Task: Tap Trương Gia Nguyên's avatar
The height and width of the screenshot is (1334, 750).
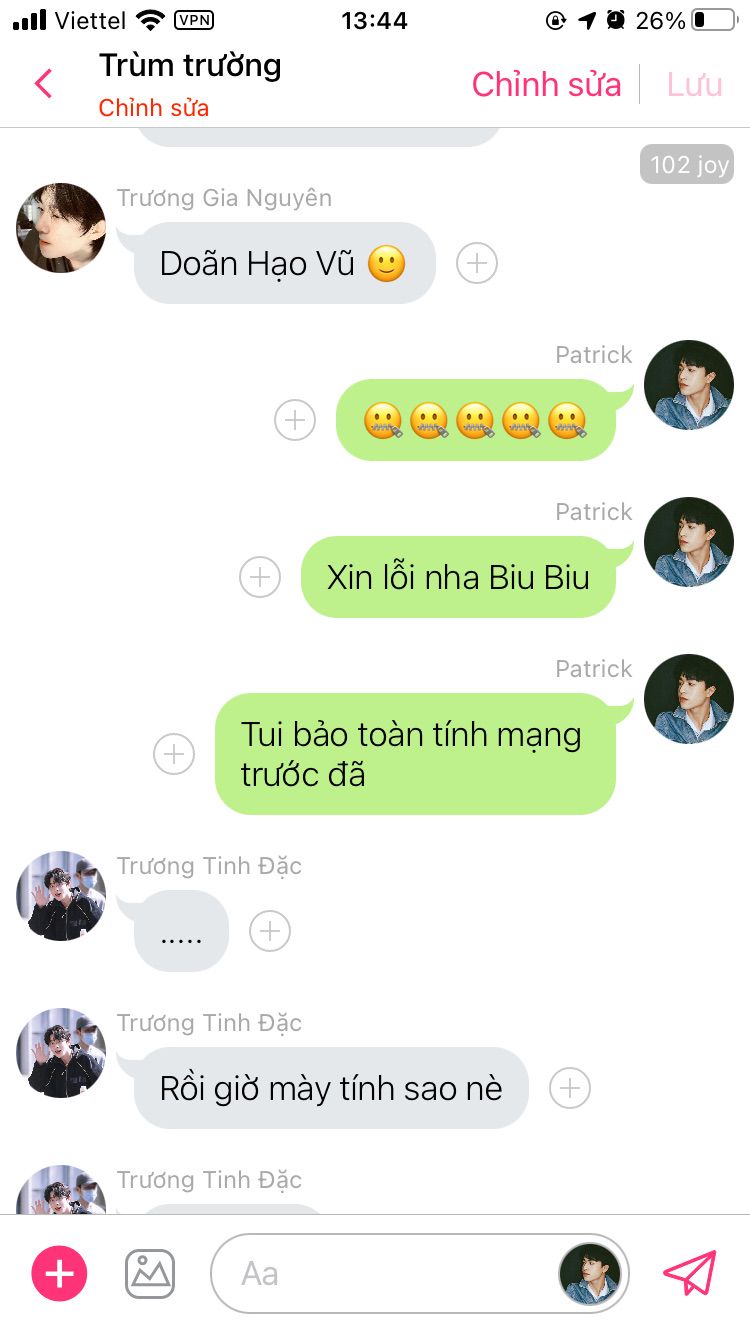Action: pos(61,228)
